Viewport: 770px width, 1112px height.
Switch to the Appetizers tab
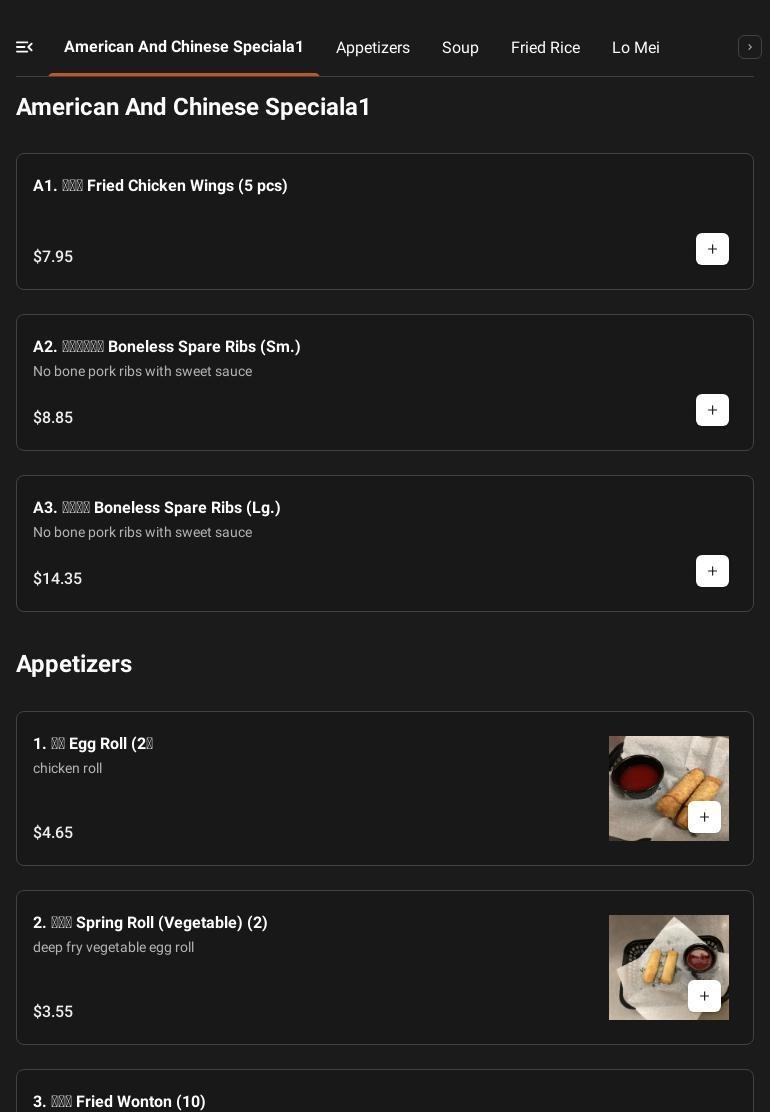(373, 48)
